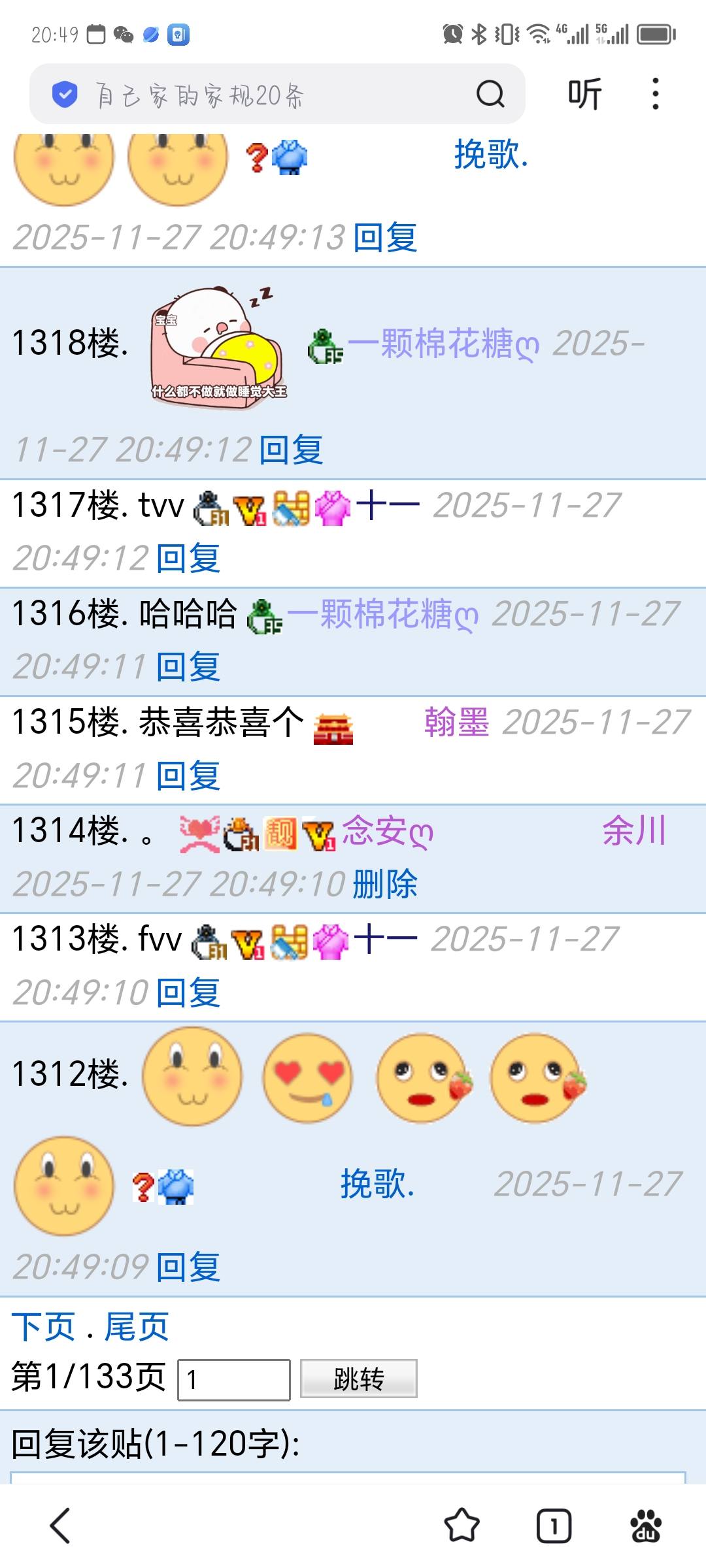Go to next page 下页
The width and height of the screenshot is (706, 1568).
(43, 1327)
